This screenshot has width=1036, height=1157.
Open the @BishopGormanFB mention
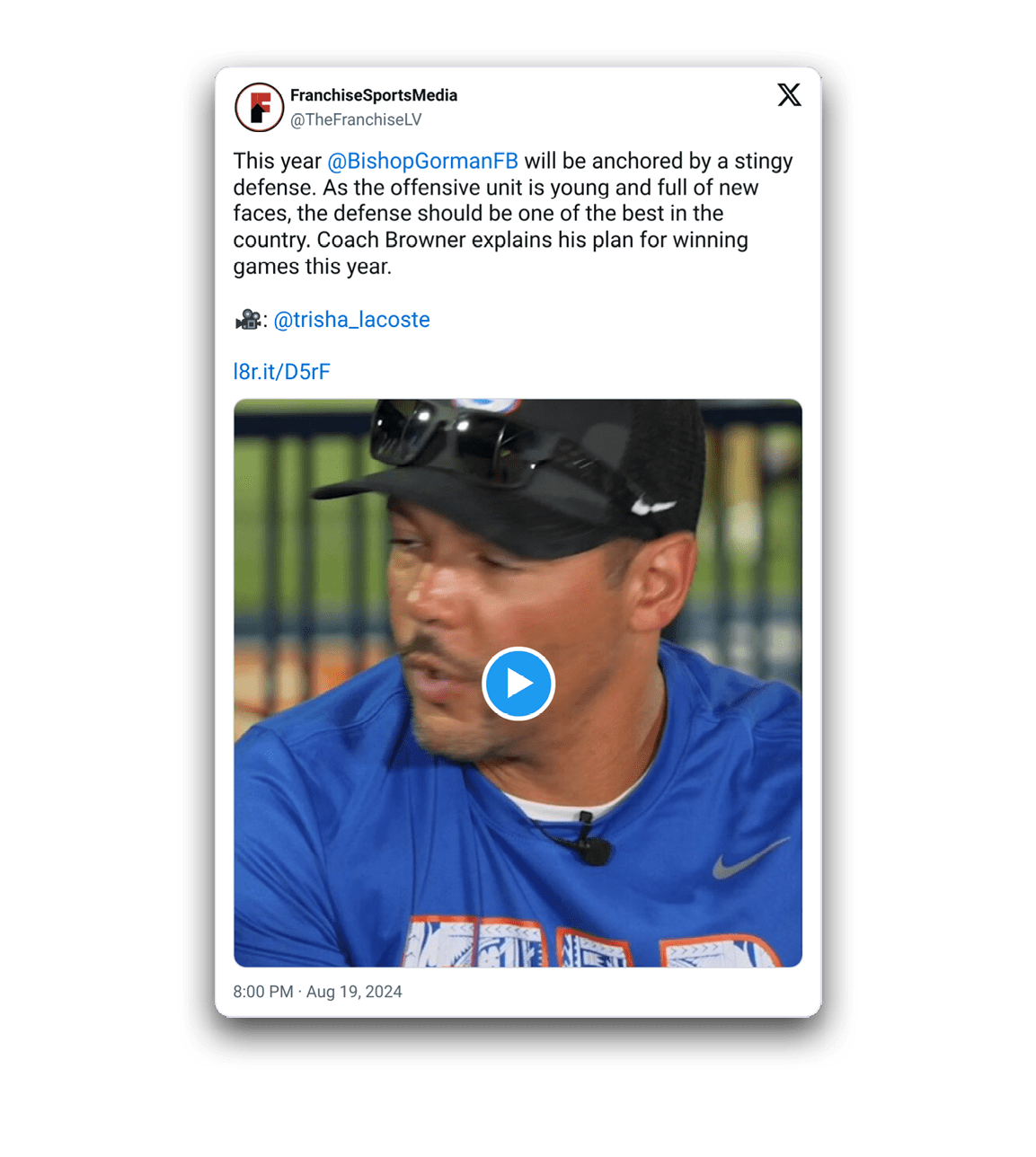tap(422, 162)
